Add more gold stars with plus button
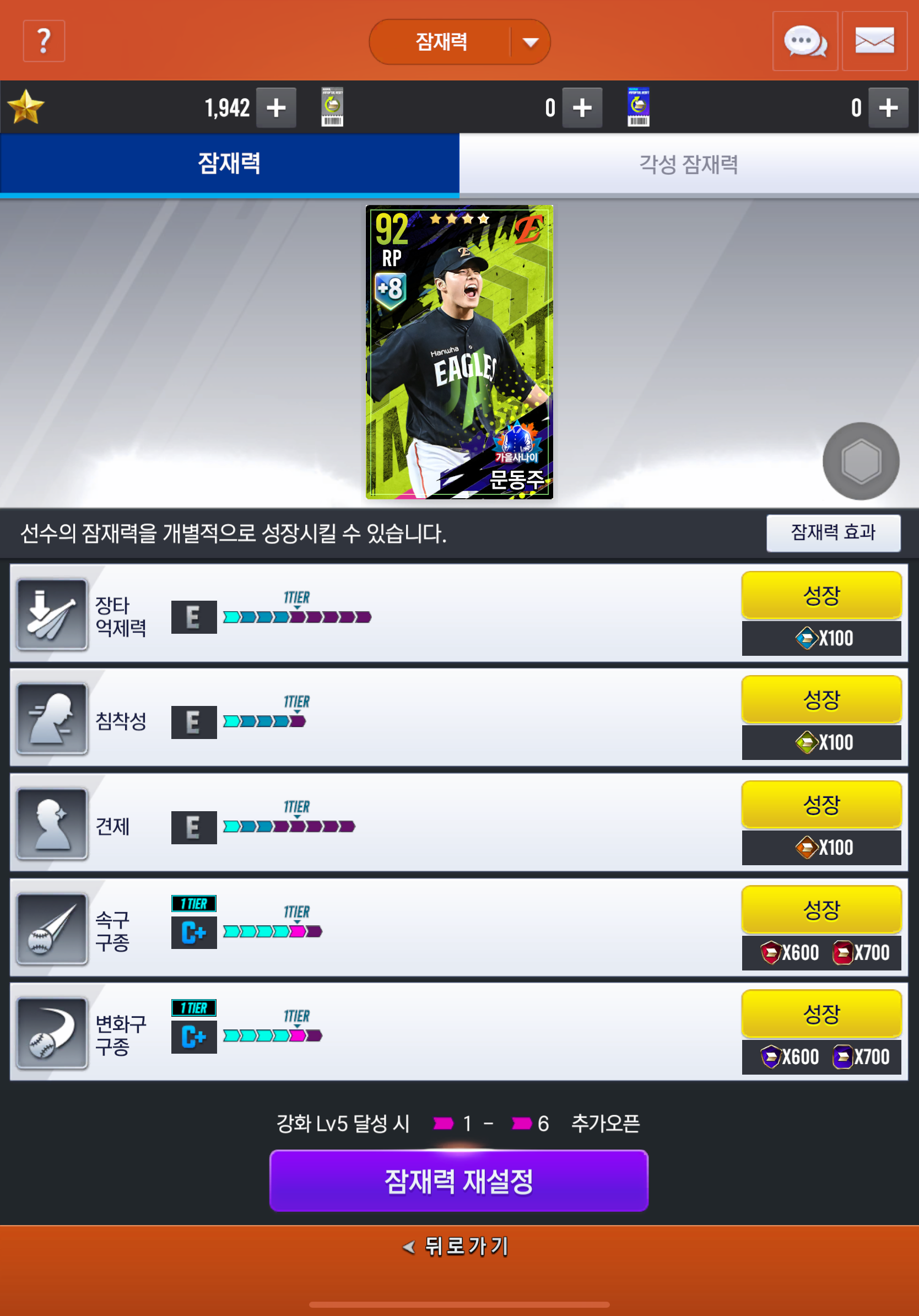 pyautogui.click(x=275, y=107)
